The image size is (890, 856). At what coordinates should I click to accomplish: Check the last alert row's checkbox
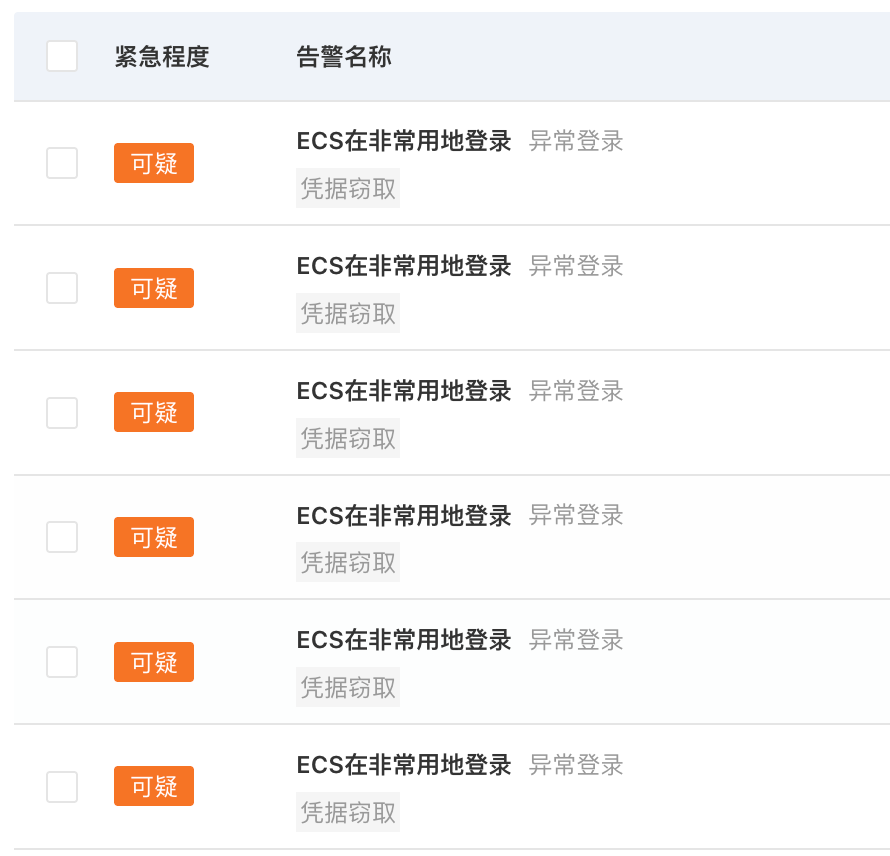coord(62,786)
